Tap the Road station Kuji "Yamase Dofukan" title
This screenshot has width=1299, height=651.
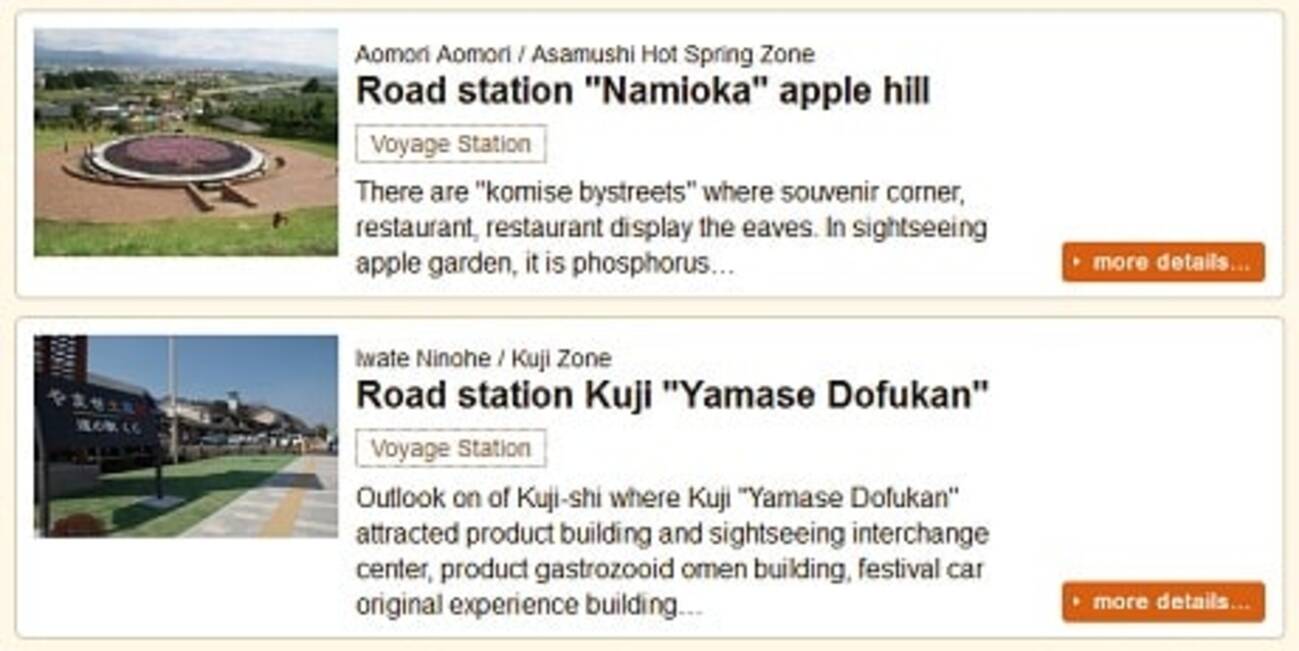(x=672, y=396)
